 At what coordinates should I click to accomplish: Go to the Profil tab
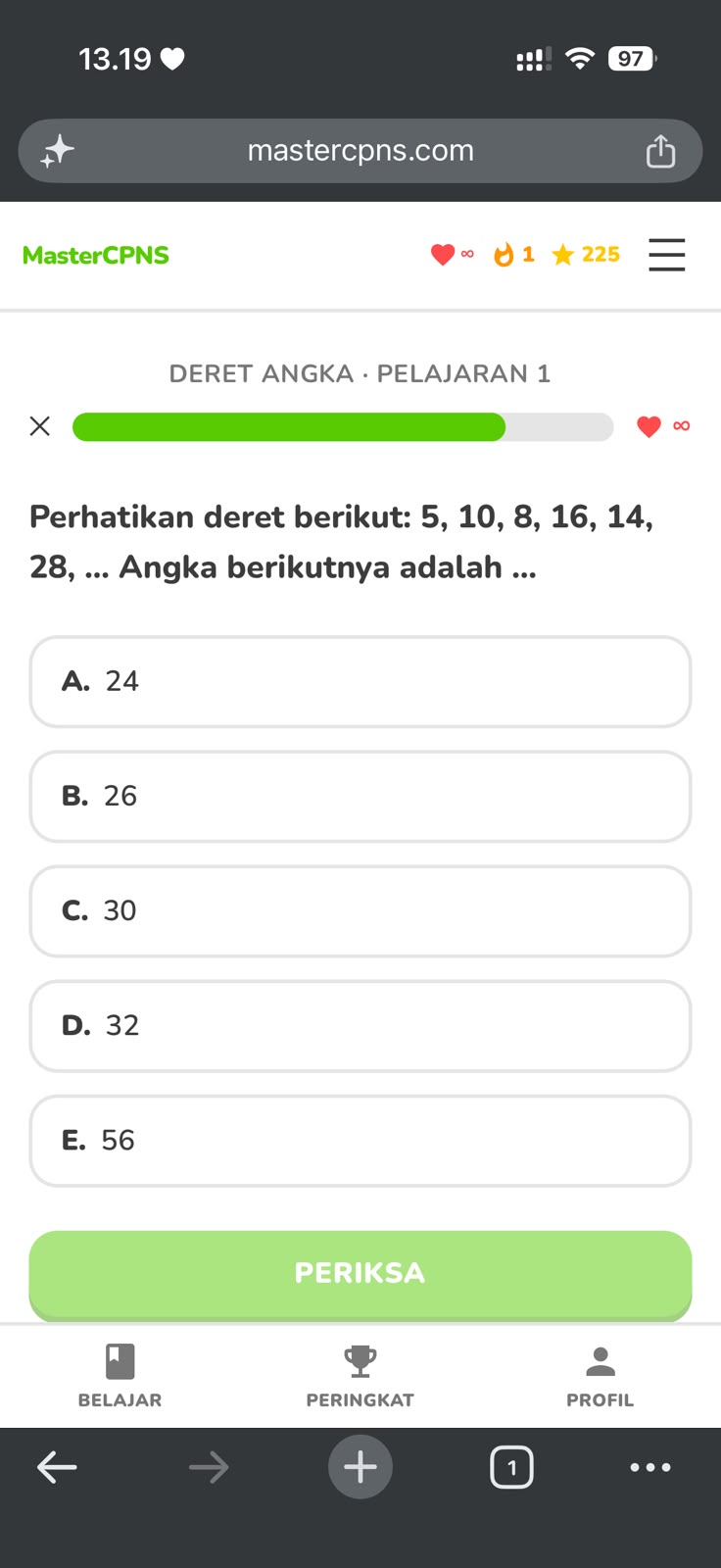[x=601, y=1376]
